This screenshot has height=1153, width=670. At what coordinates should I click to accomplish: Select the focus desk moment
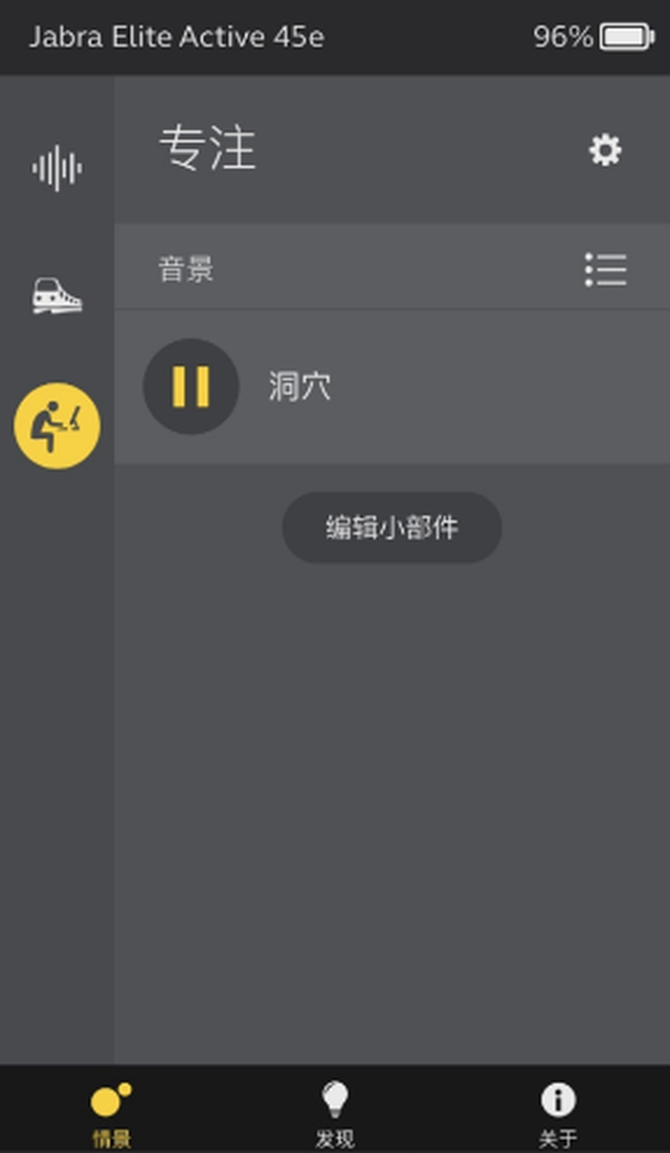coord(57,426)
